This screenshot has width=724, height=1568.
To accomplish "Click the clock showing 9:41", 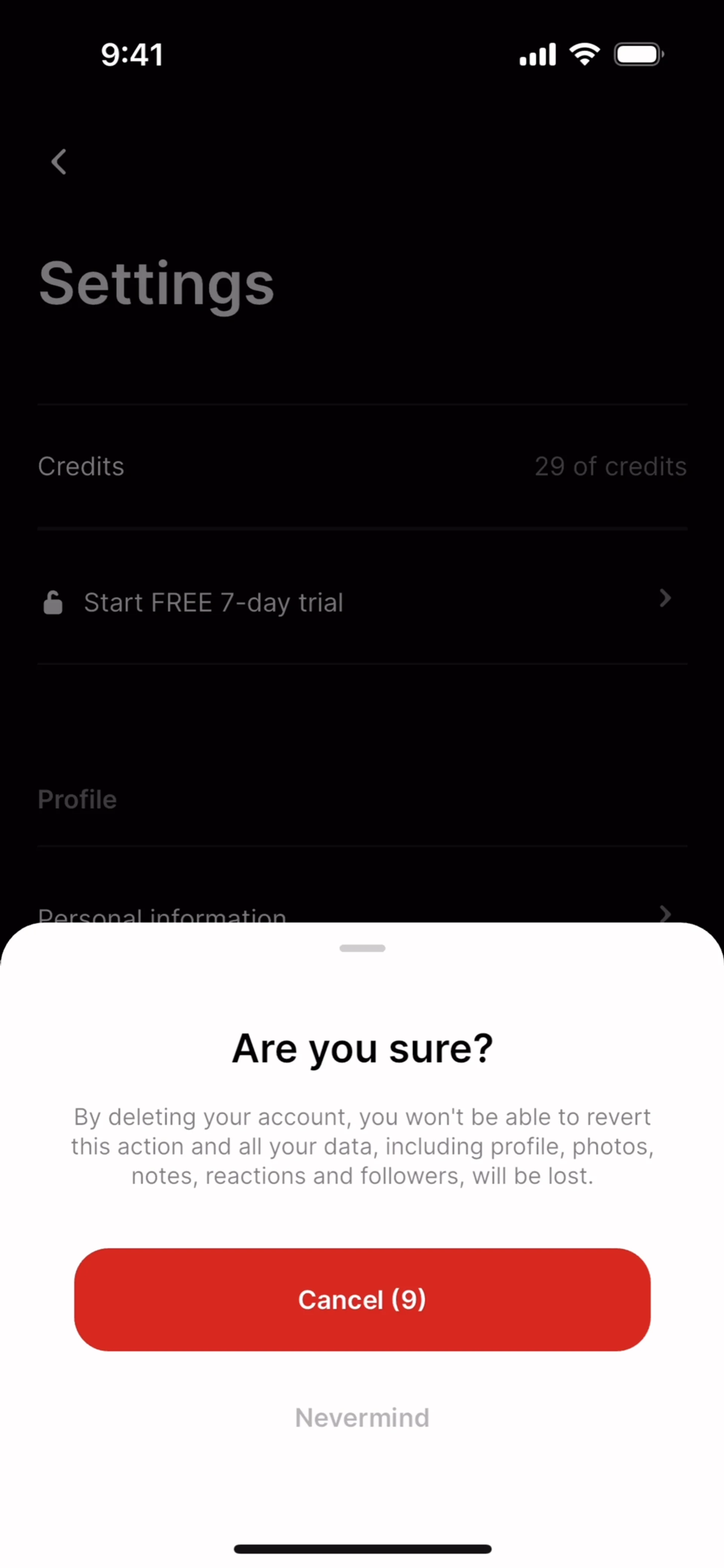I will coord(132,54).
